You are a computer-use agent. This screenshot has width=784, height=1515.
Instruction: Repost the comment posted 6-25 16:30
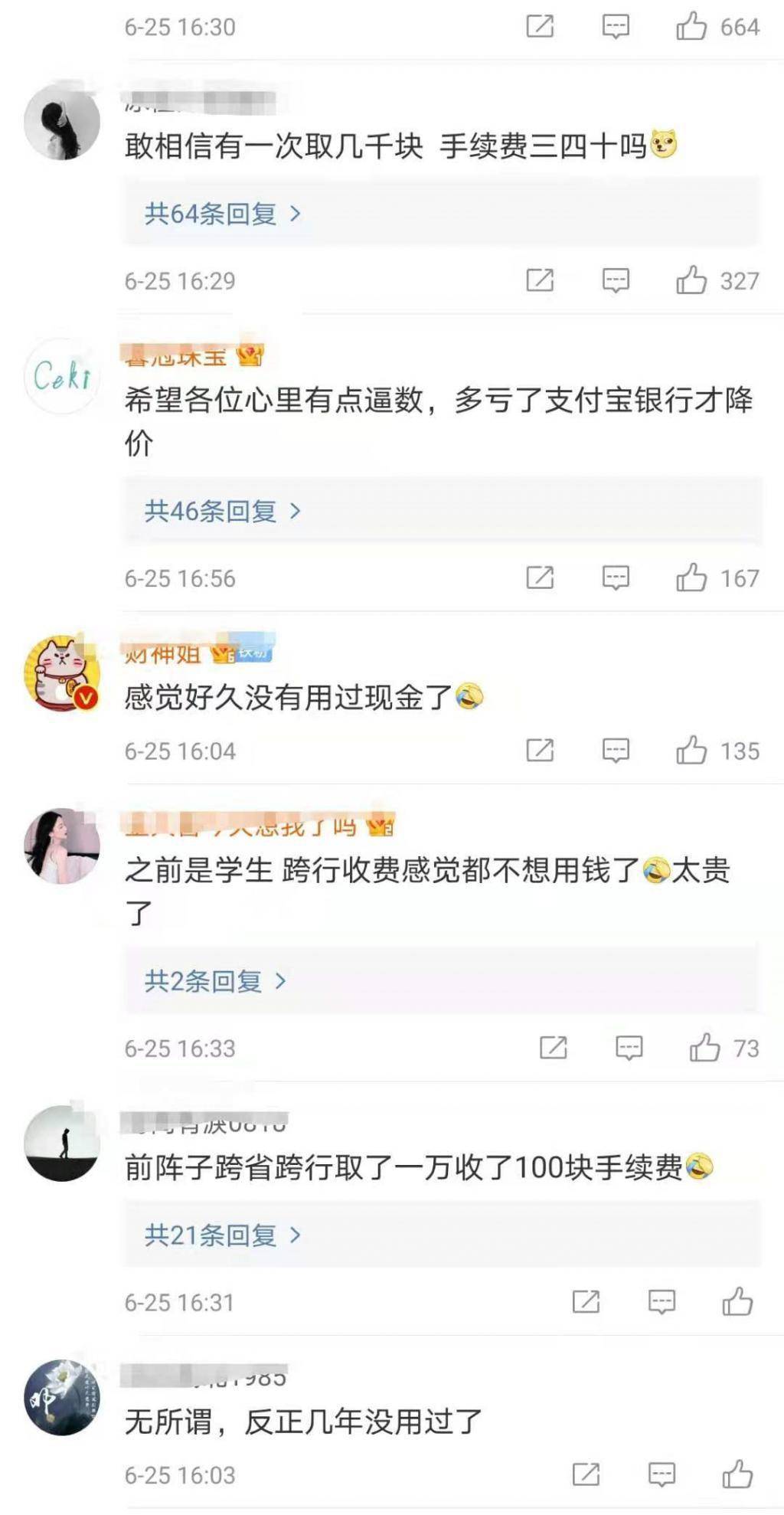point(540,27)
